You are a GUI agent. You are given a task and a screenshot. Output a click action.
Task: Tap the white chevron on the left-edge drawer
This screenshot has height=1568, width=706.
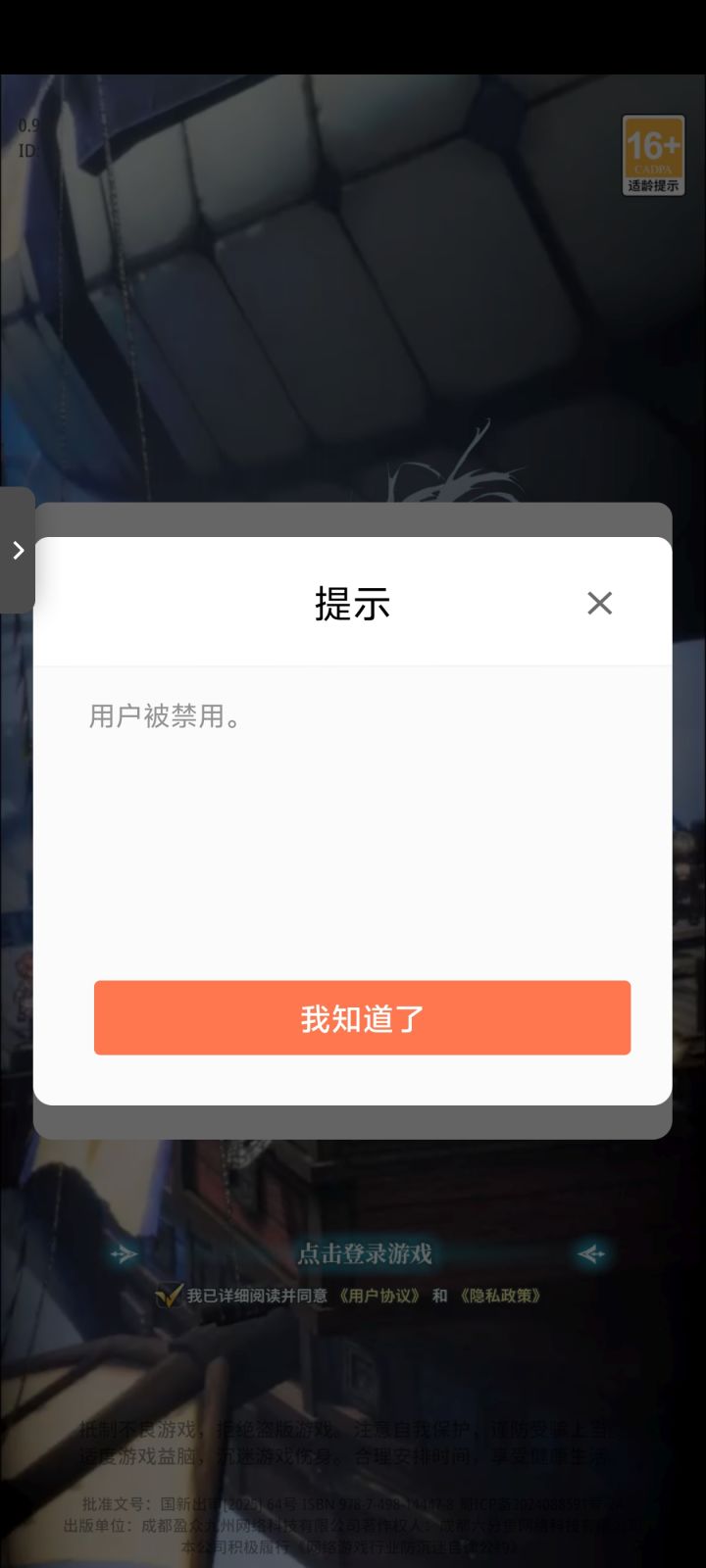(17, 552)
